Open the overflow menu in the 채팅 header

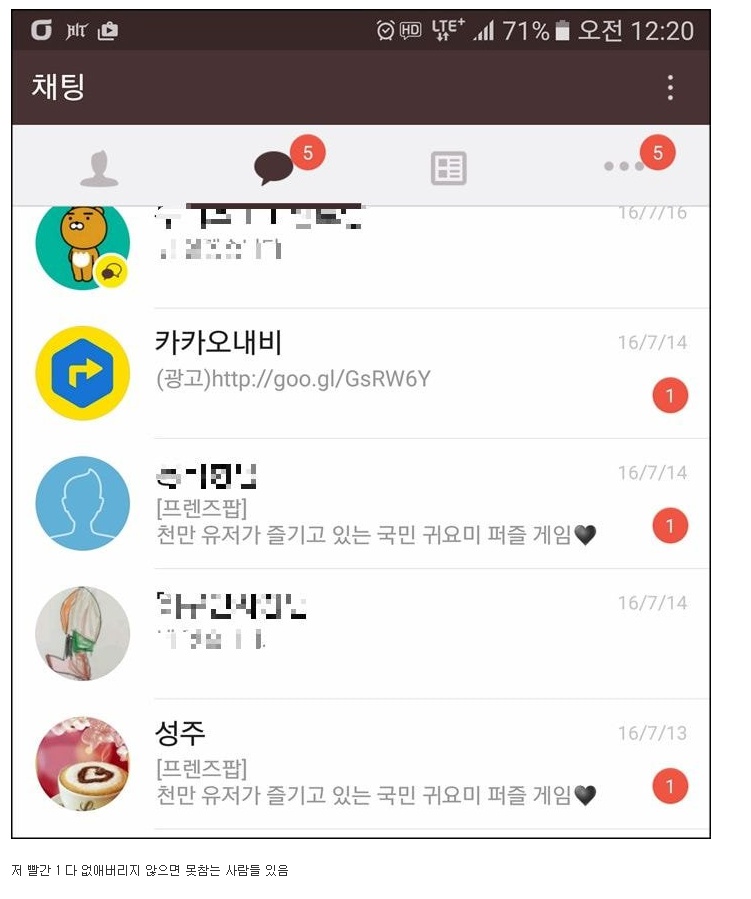click(x=670, y=88)
